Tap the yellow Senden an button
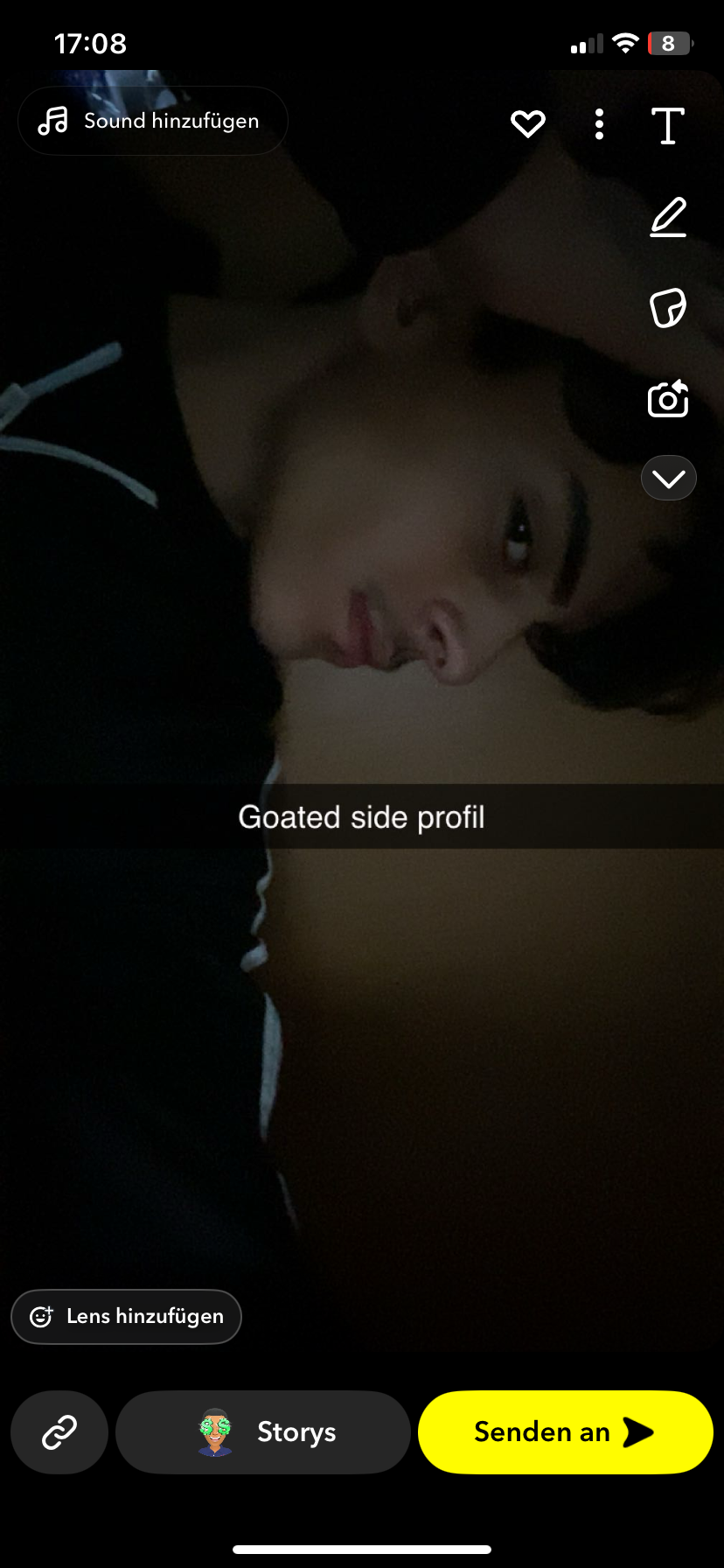Image resolution: width=724 pixels, height=1568 pixels. 565,1432
